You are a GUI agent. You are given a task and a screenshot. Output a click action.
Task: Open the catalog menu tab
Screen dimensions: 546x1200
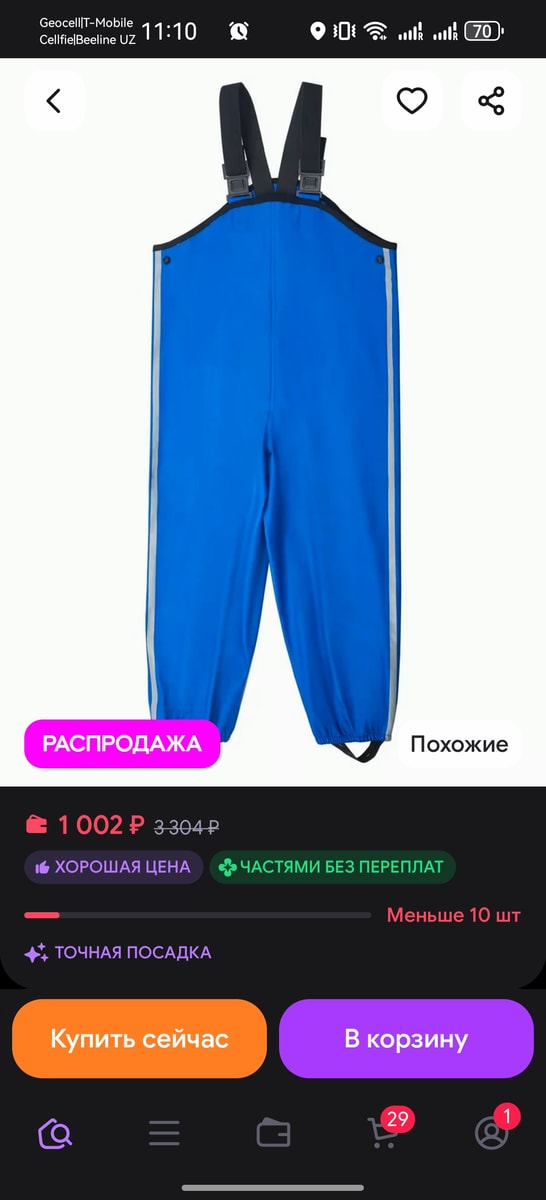click(x=164, y=1133)
